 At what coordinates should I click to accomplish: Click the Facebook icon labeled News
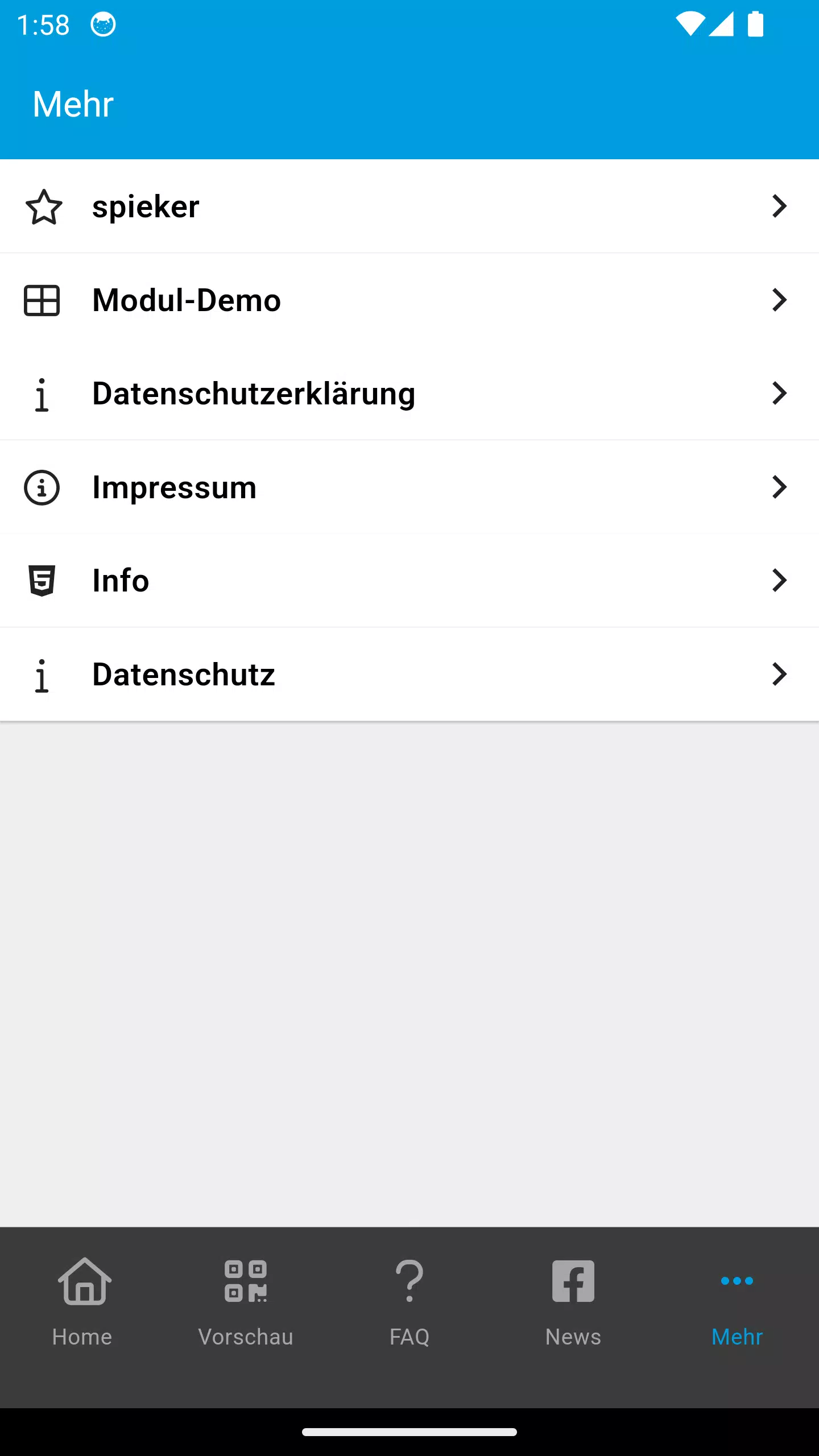point(573,1281)
